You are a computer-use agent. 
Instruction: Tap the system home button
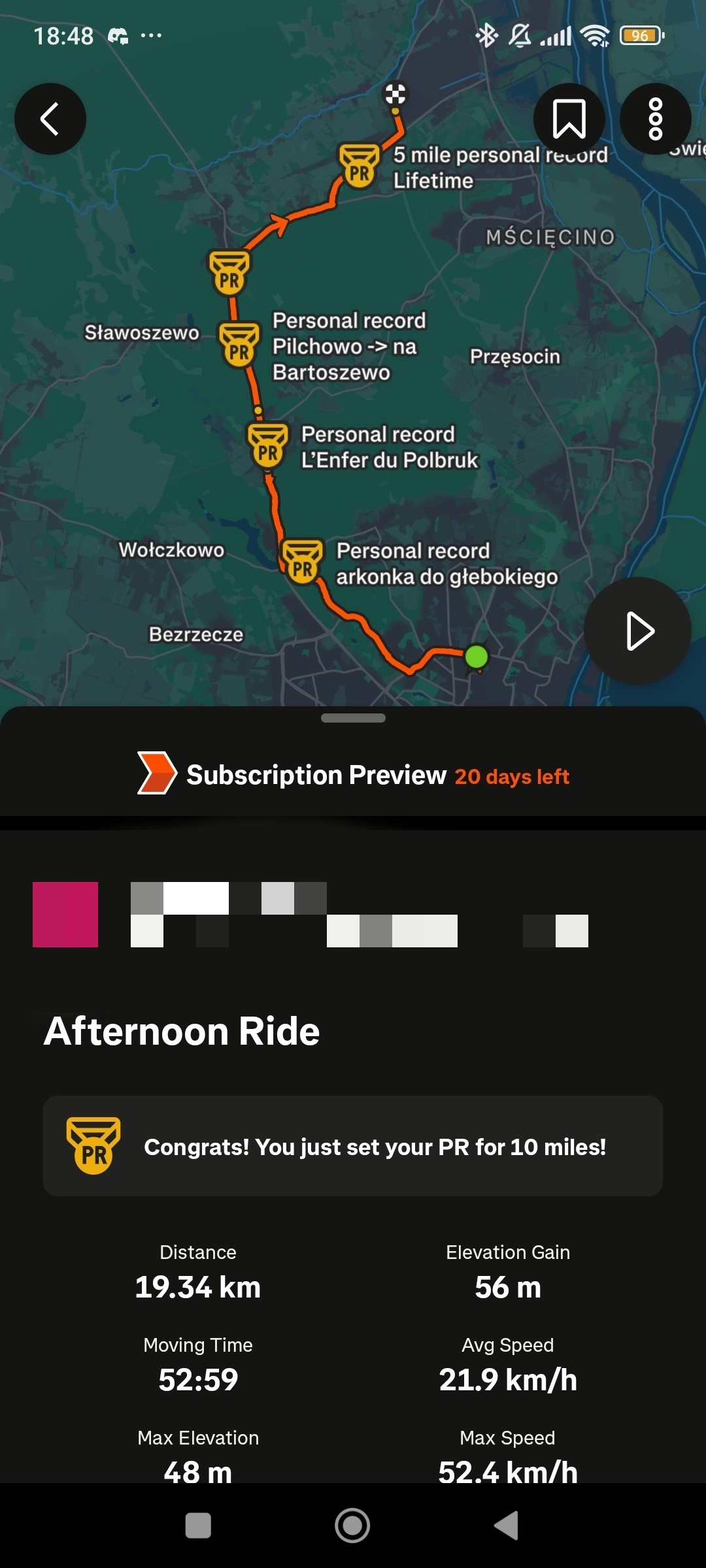(352, 1526)
